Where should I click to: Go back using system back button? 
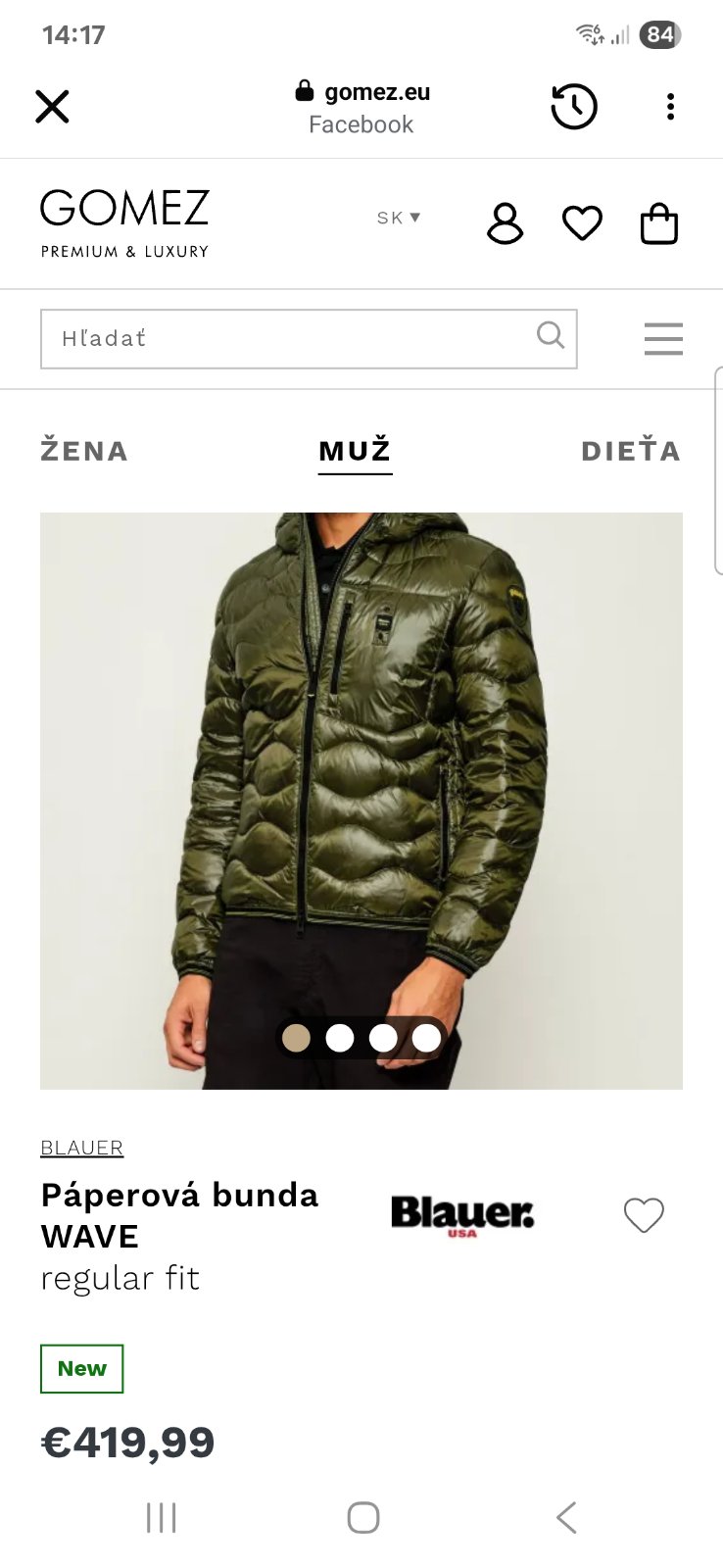click(x=566, y=1517)
